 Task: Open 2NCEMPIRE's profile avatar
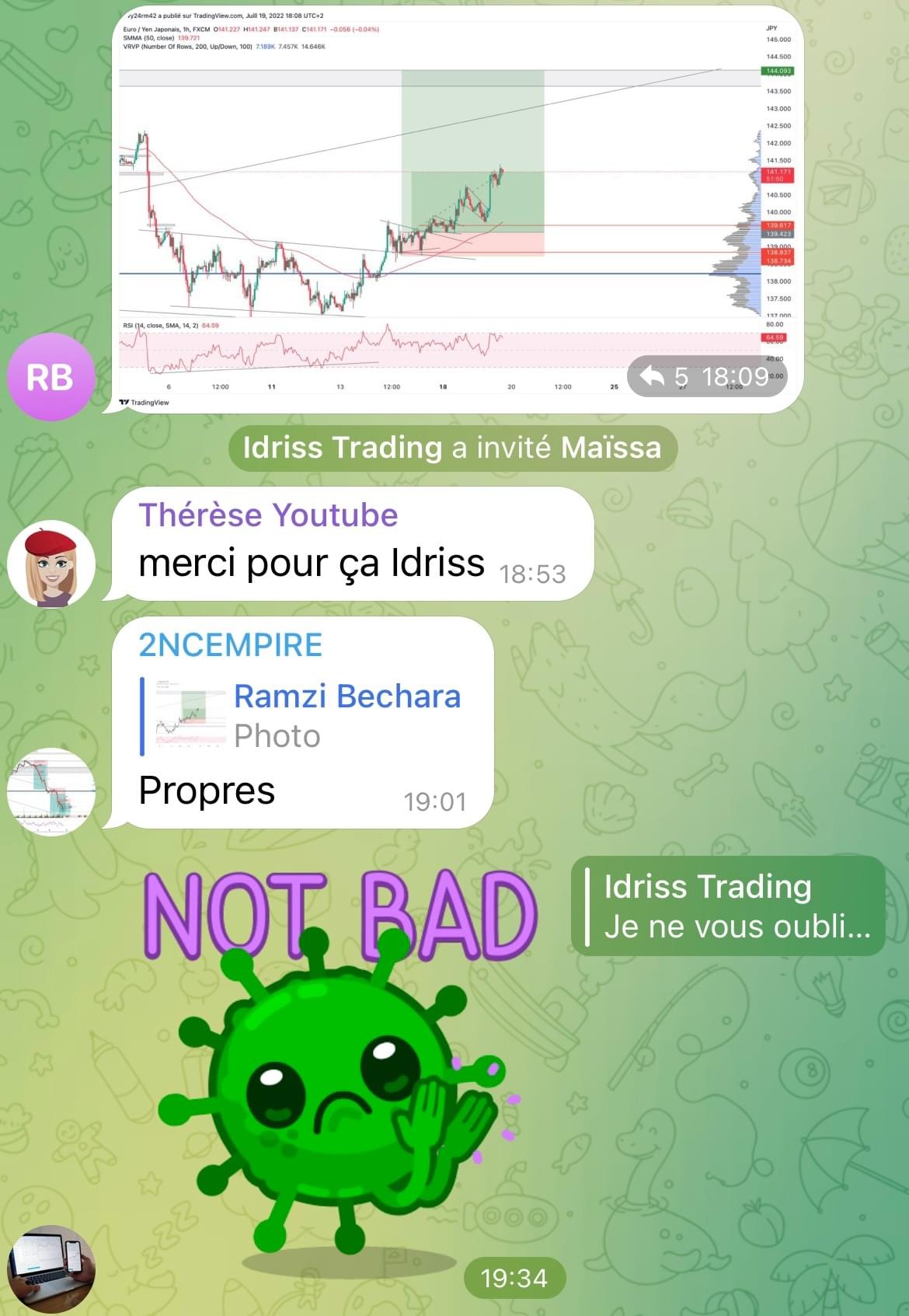(x=50, y=792)
